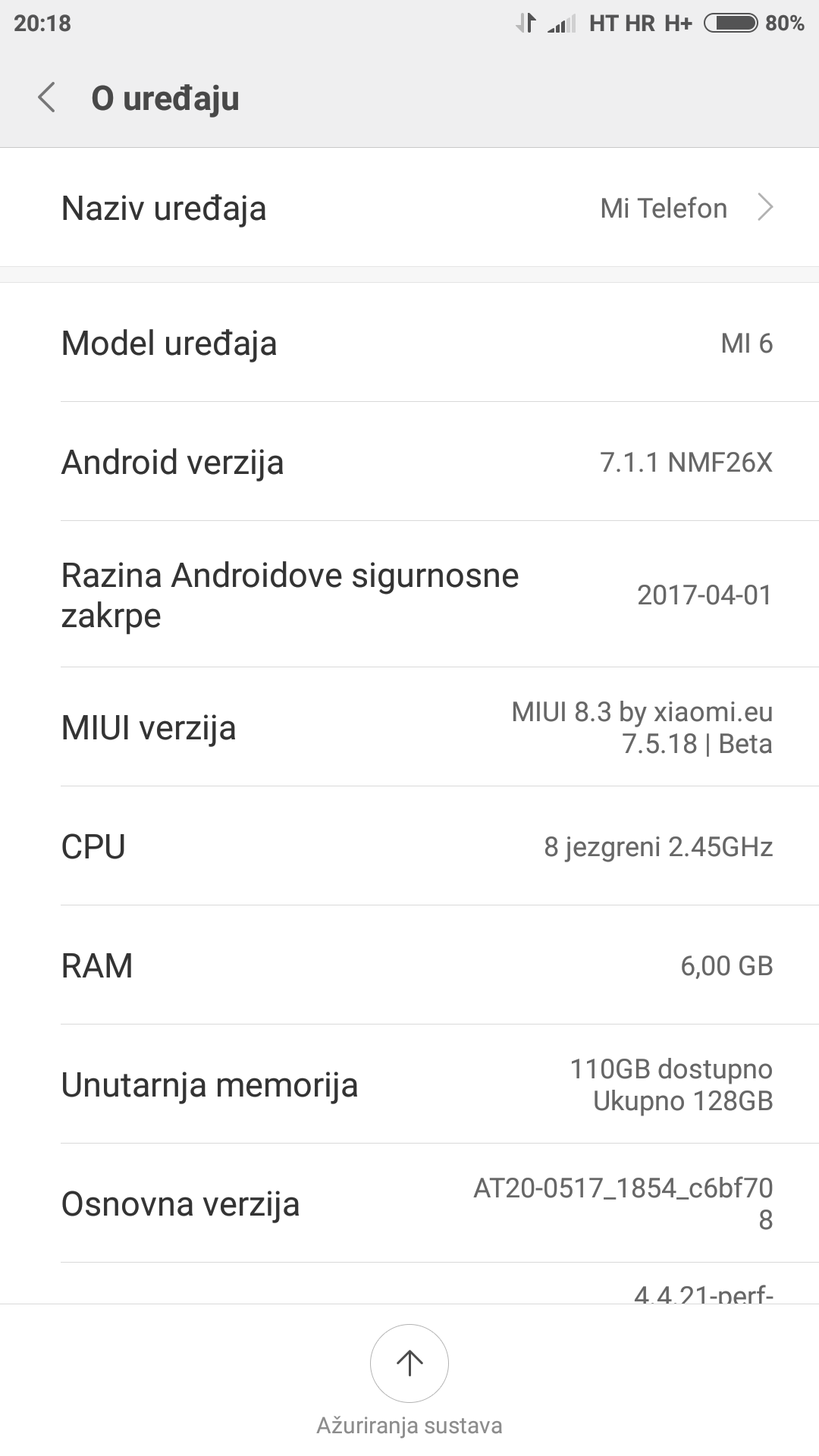Tap the Osnovna verzija row

click(409, 1203)
